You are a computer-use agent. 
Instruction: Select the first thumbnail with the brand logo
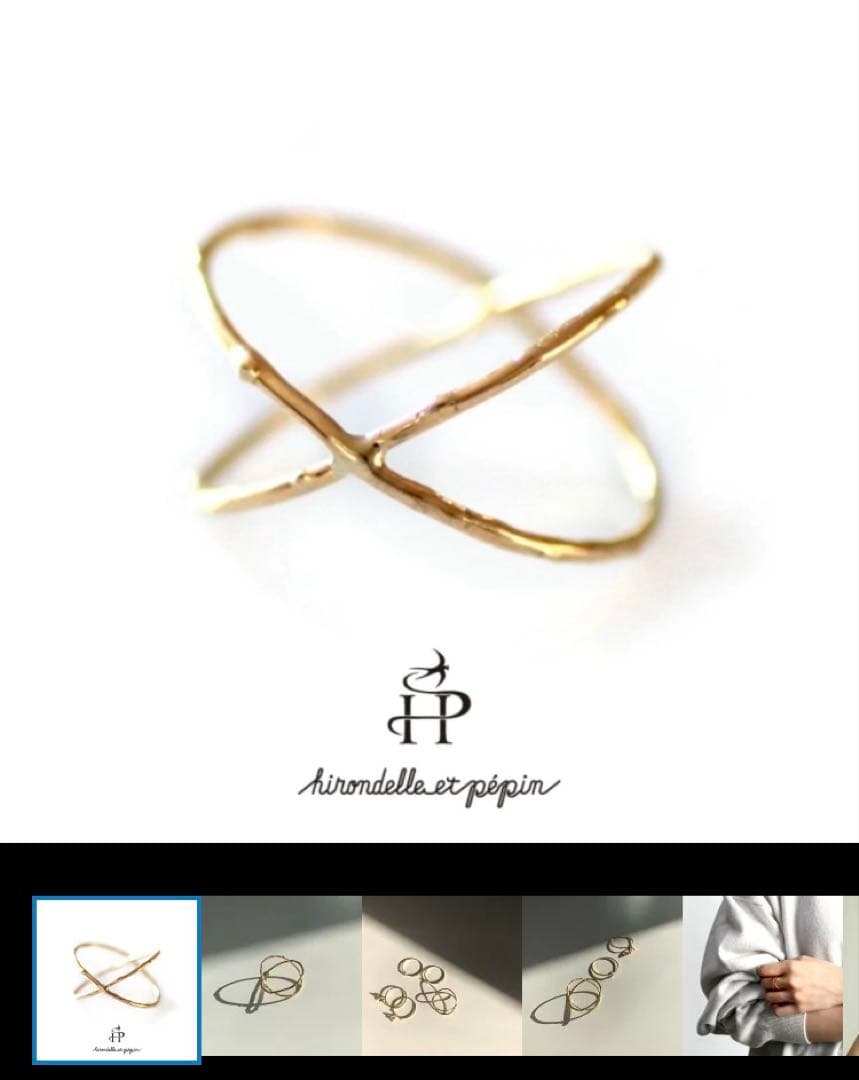(x=117, y=979)
